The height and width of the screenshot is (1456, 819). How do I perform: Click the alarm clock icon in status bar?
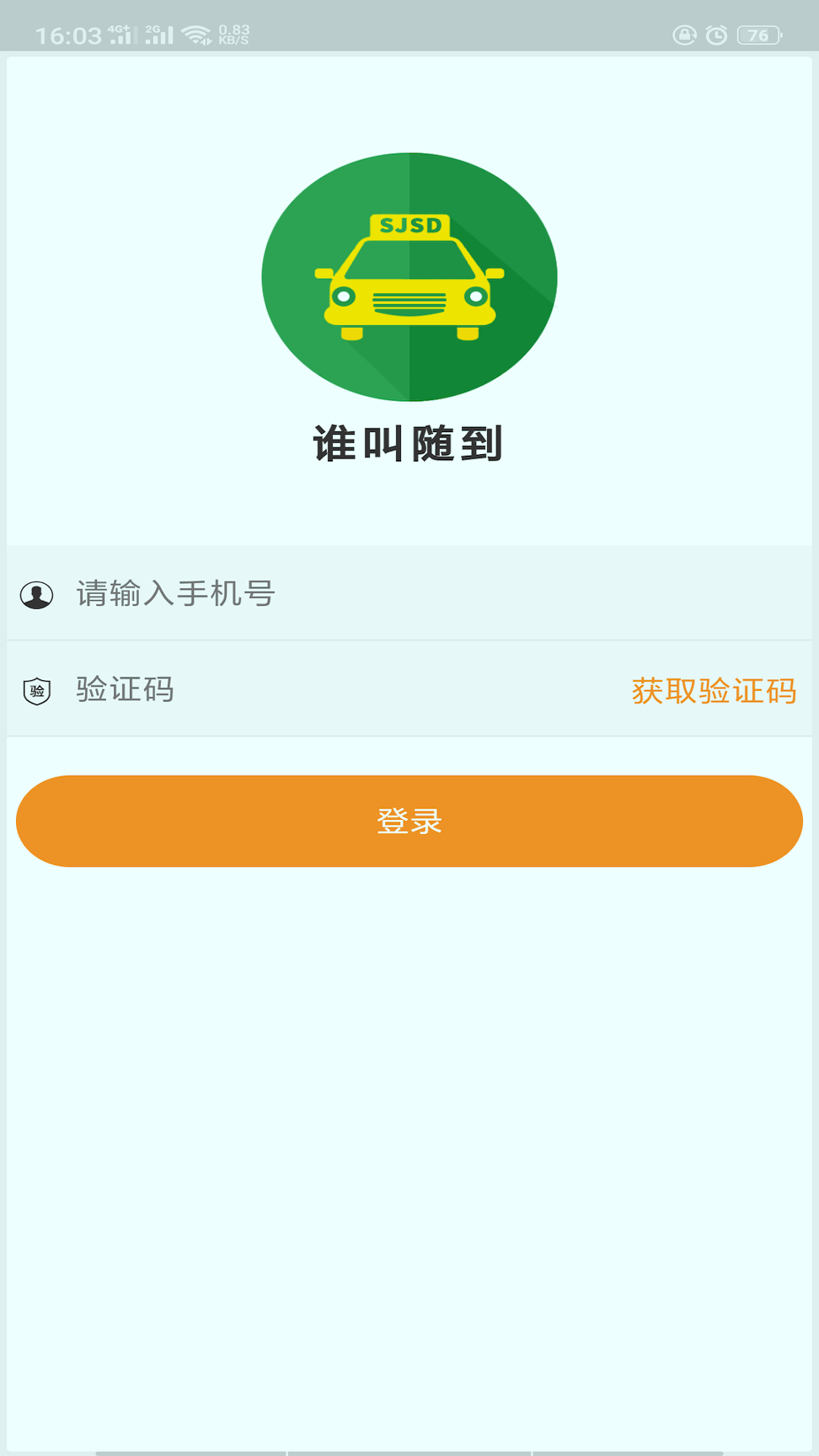click(715, 35)
